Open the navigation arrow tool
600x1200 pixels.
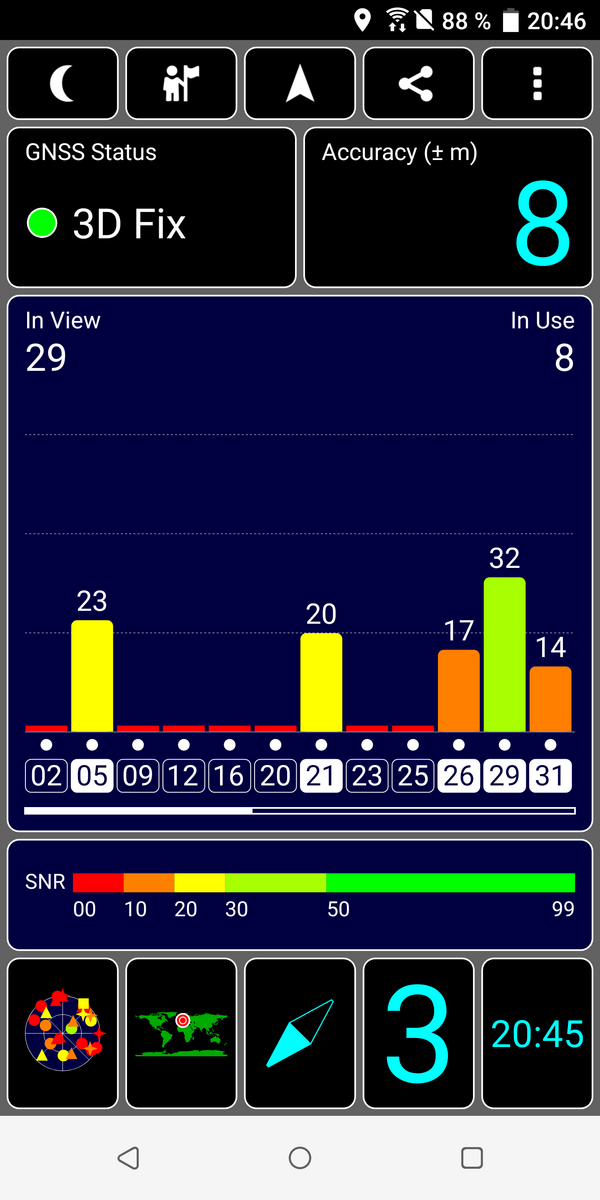click(x=300, y=84)
